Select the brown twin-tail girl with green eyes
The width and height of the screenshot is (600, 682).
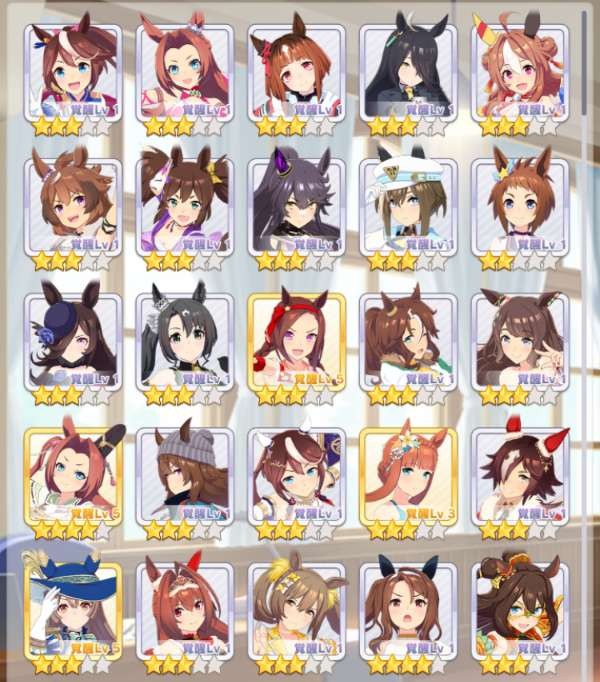(x=184, y=205)
